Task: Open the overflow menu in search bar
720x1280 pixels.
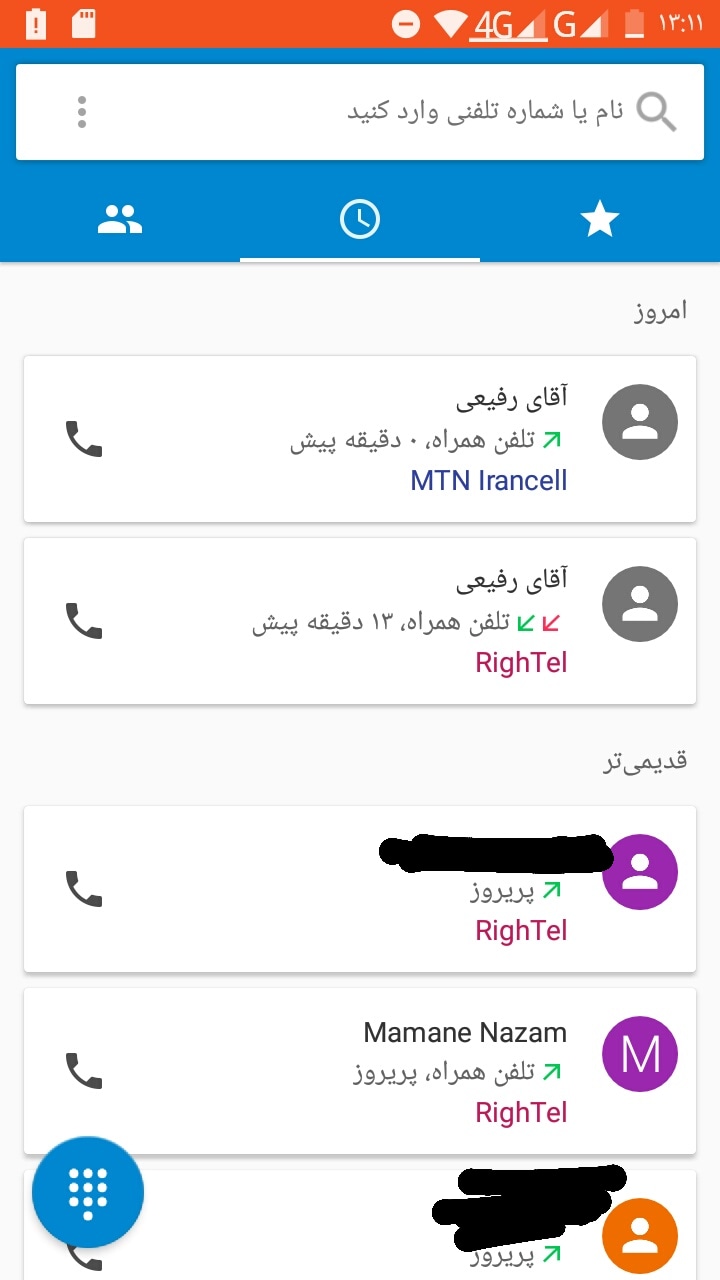Action: click(x=82, y=112)
